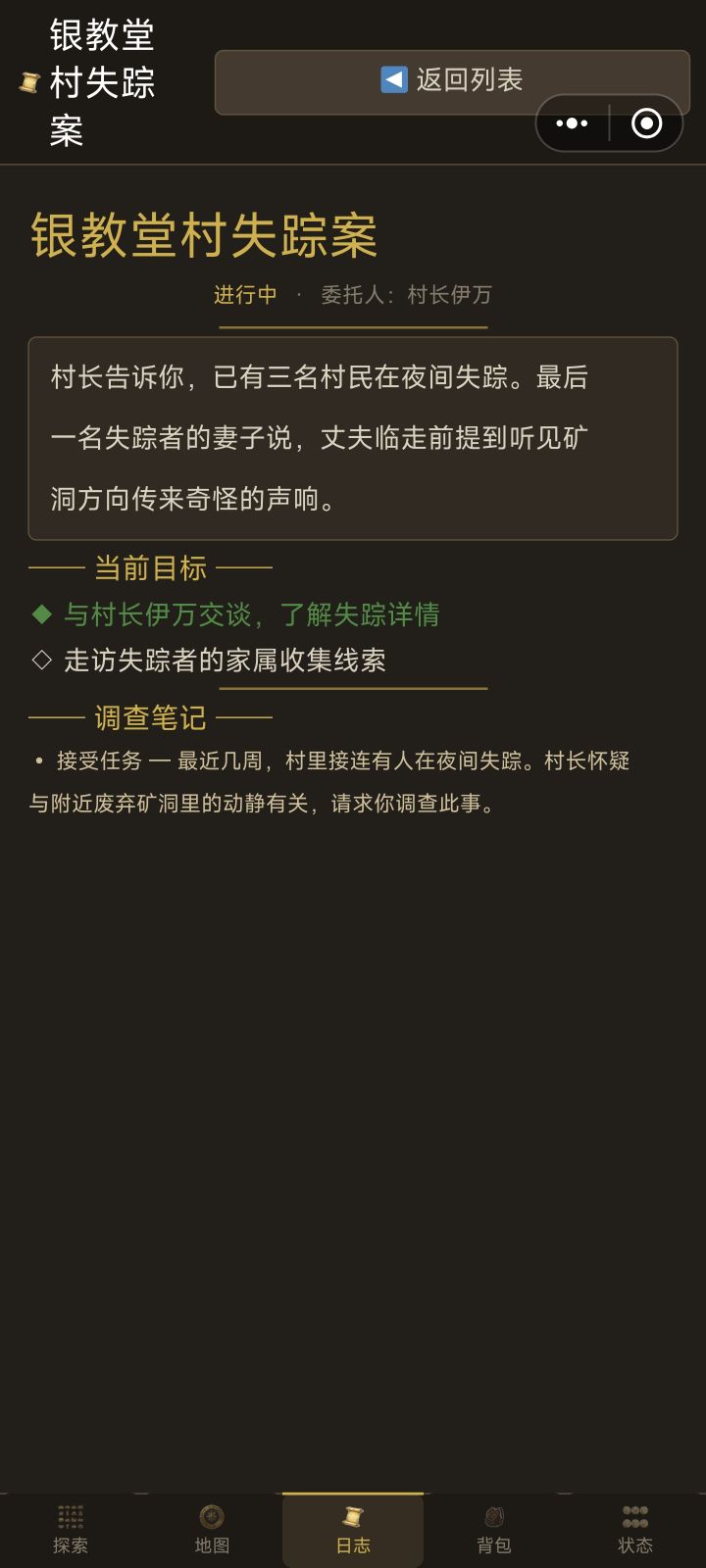
Task: Mark the hollow diamond for 走访失踪者的家属
Action: [41, 661]
